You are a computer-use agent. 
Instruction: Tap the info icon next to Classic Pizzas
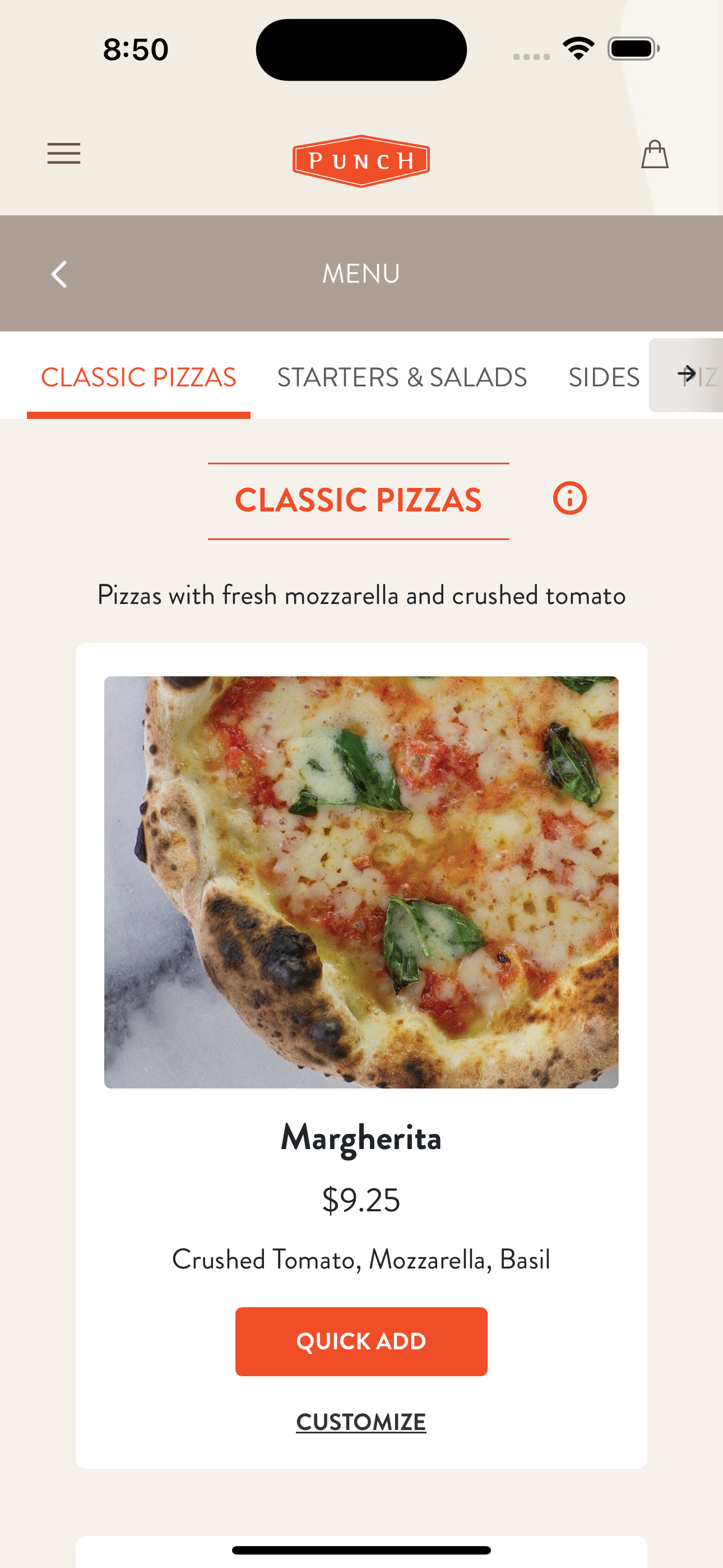569,498
